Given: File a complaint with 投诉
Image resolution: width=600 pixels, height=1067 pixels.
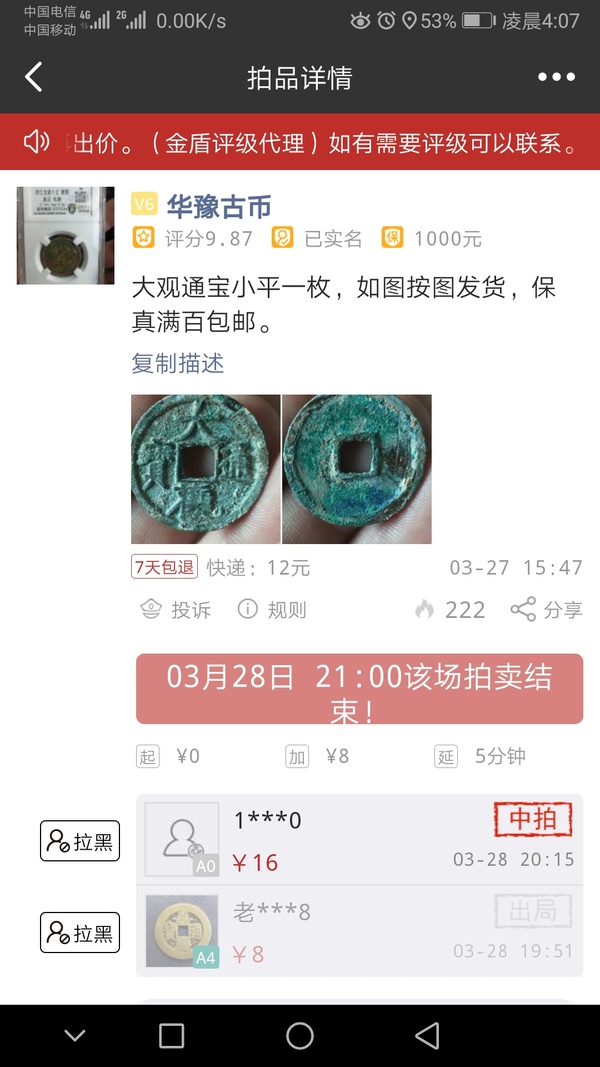Looking at the screenshot, I should pos(176,609).
